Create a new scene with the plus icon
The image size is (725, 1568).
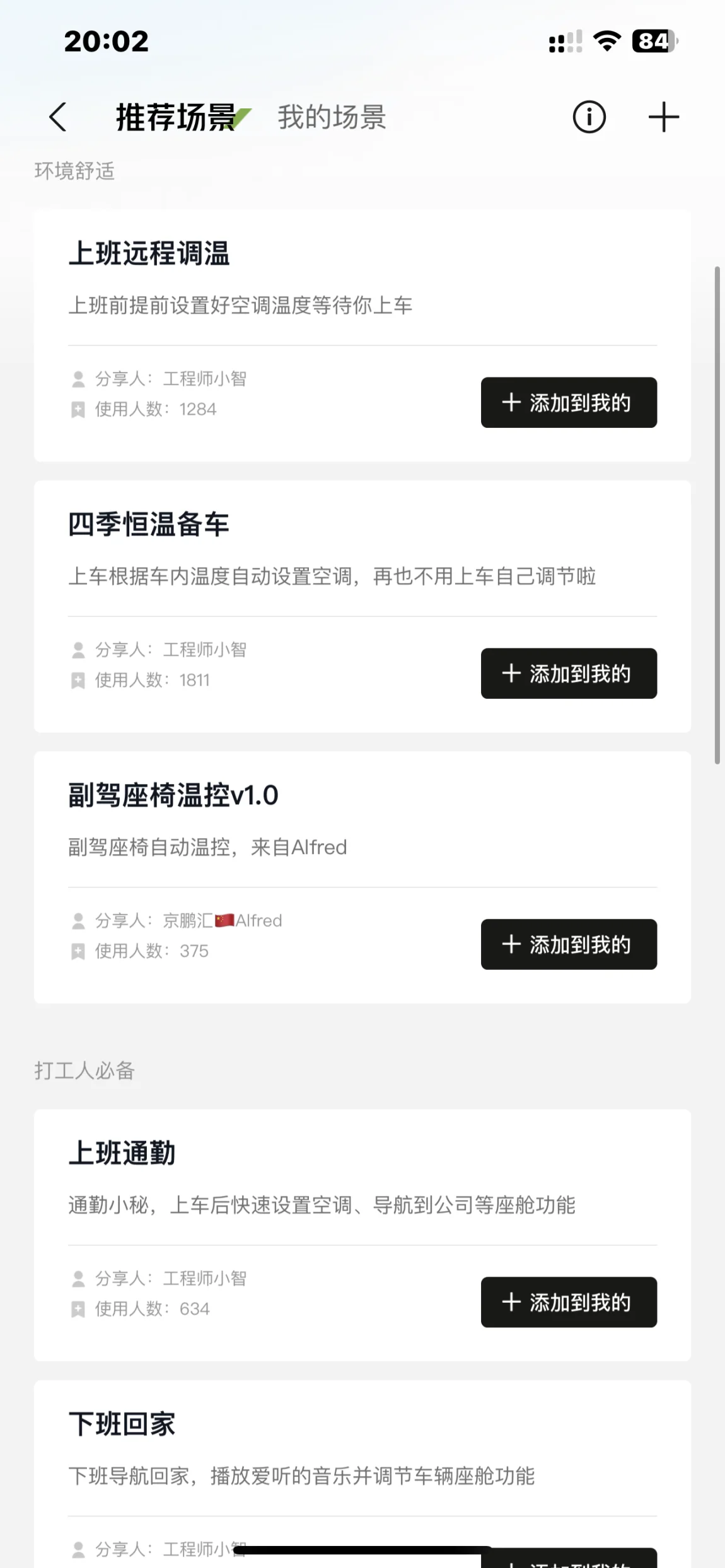click(663, 117)
